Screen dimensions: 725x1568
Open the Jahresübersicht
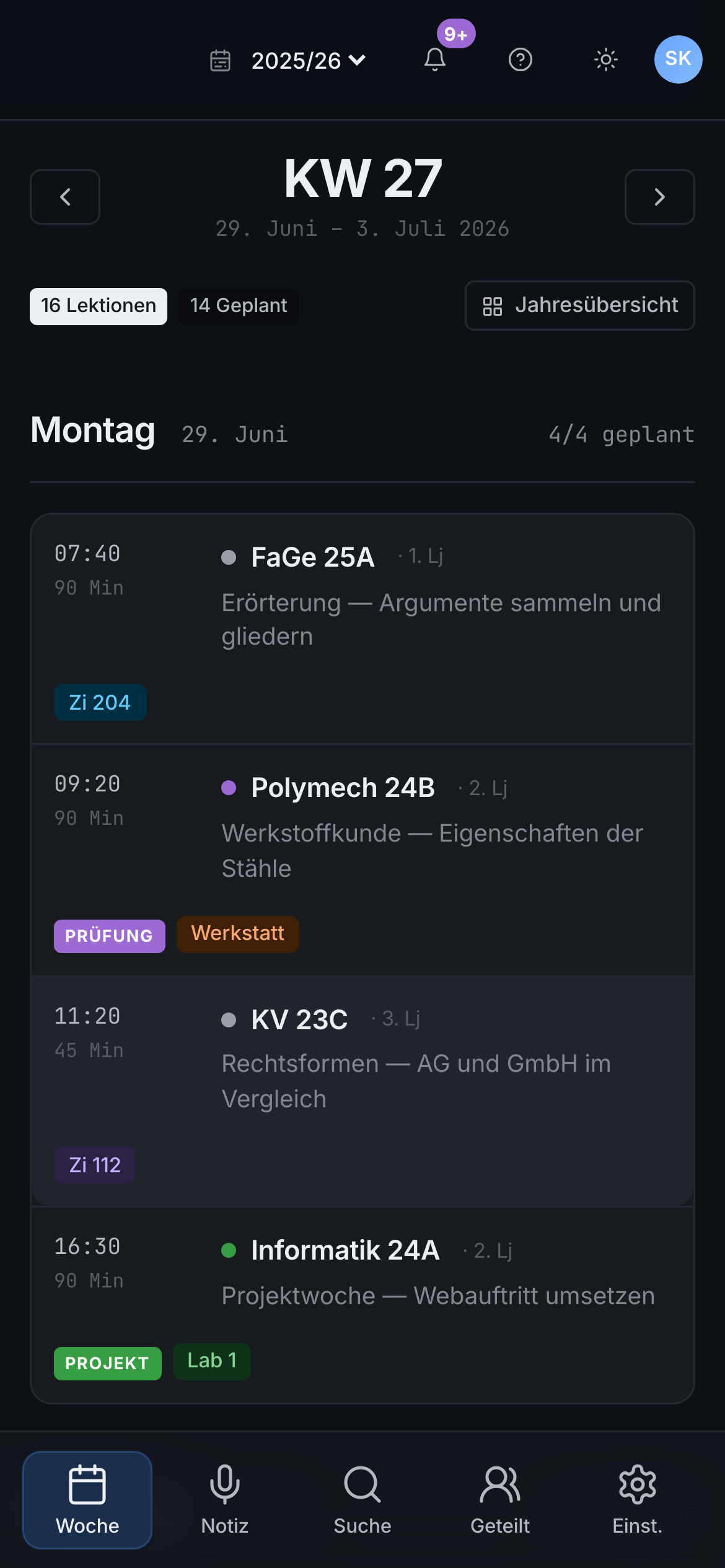pos(580,305)
